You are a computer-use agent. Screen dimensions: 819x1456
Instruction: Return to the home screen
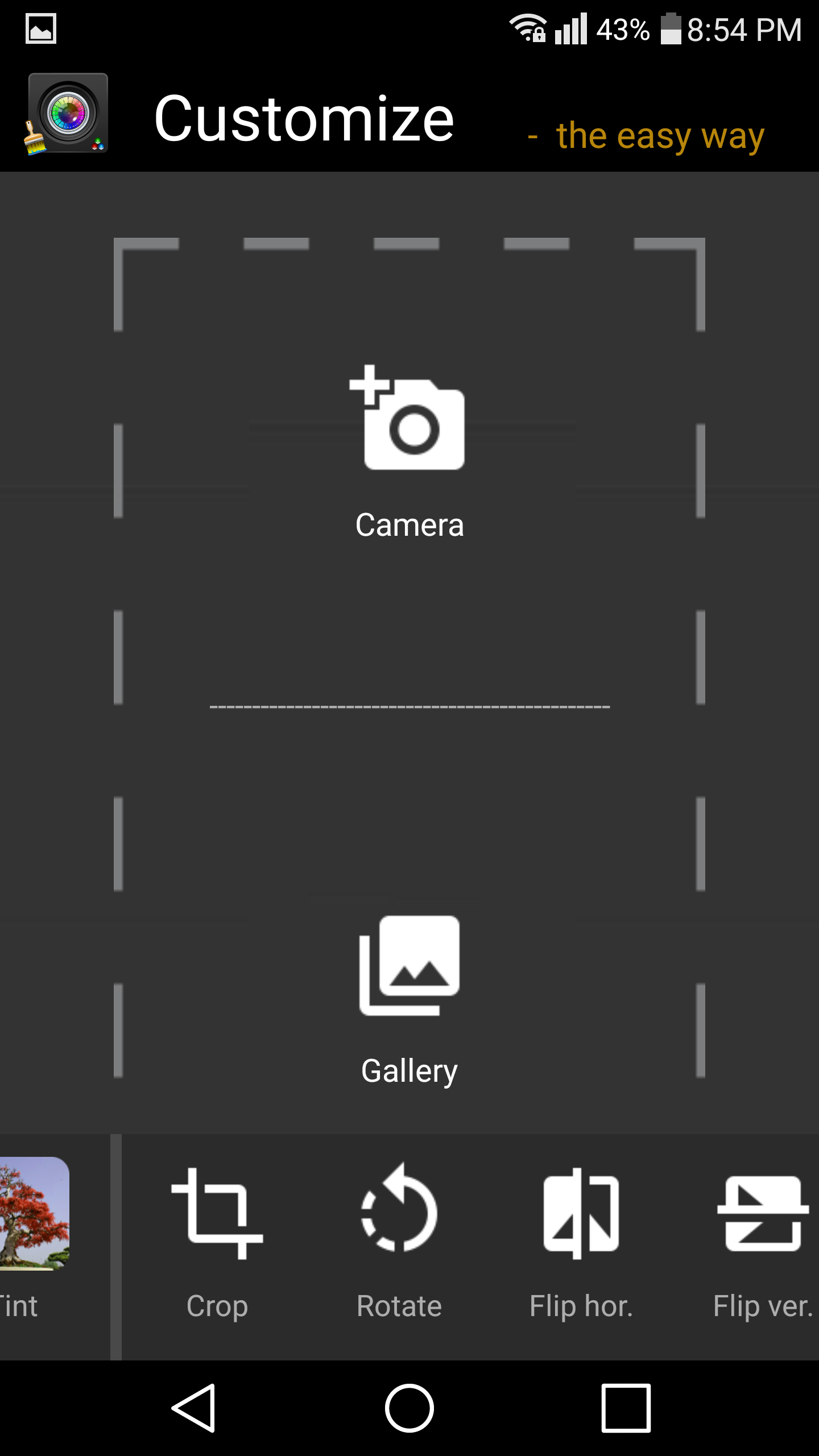[409, 1408]
